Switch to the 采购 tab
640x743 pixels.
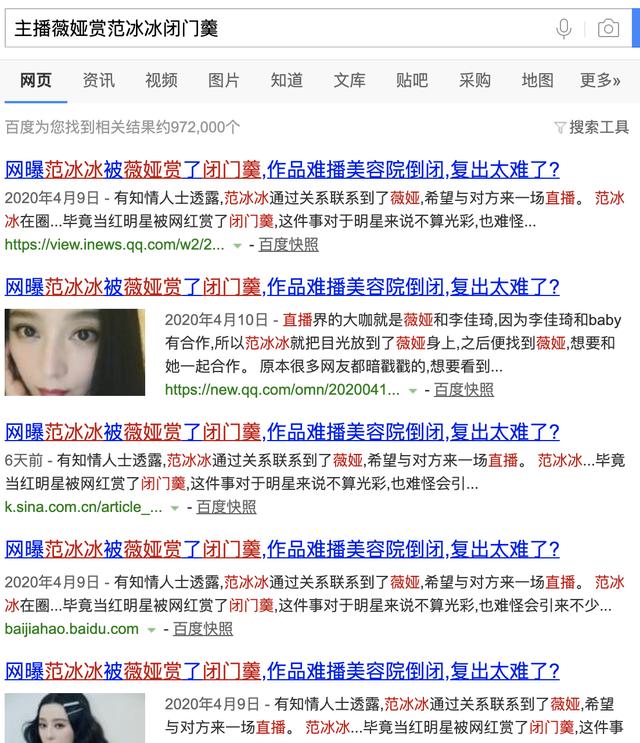click(x=475, y=81)
